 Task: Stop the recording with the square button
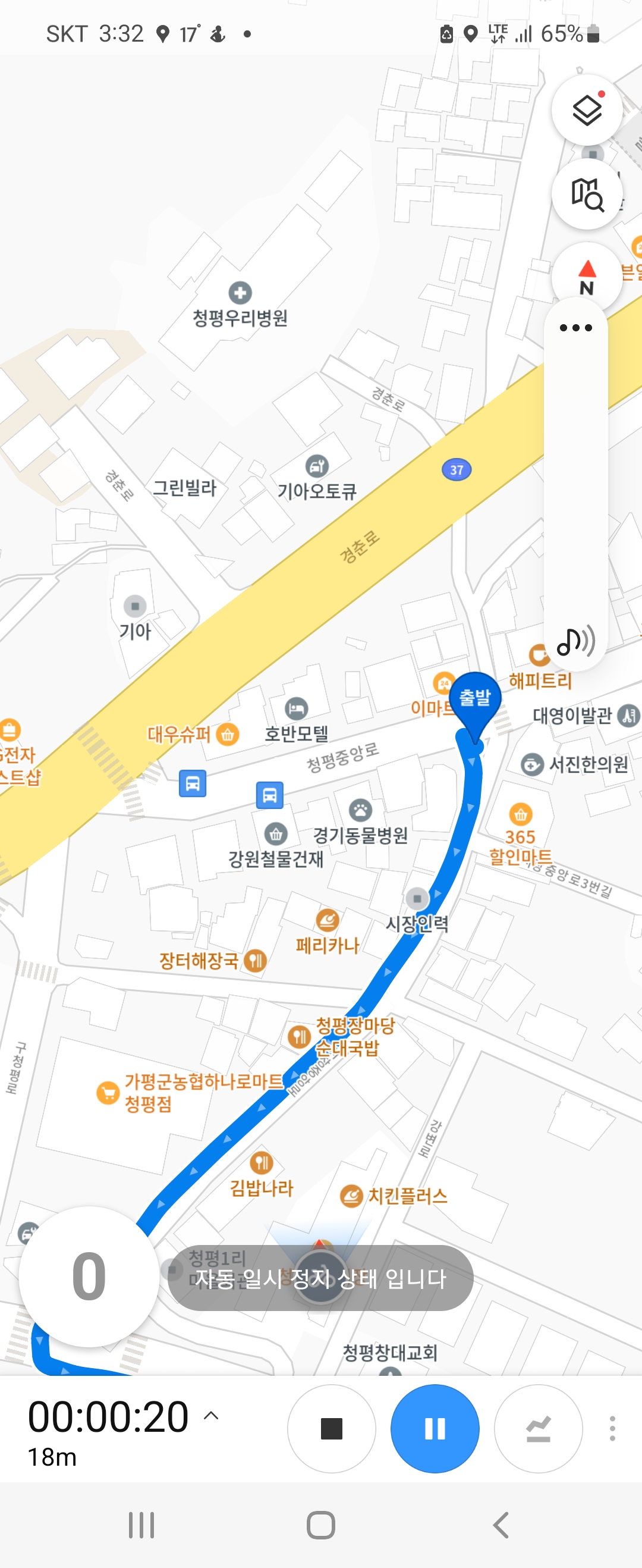331,1429
